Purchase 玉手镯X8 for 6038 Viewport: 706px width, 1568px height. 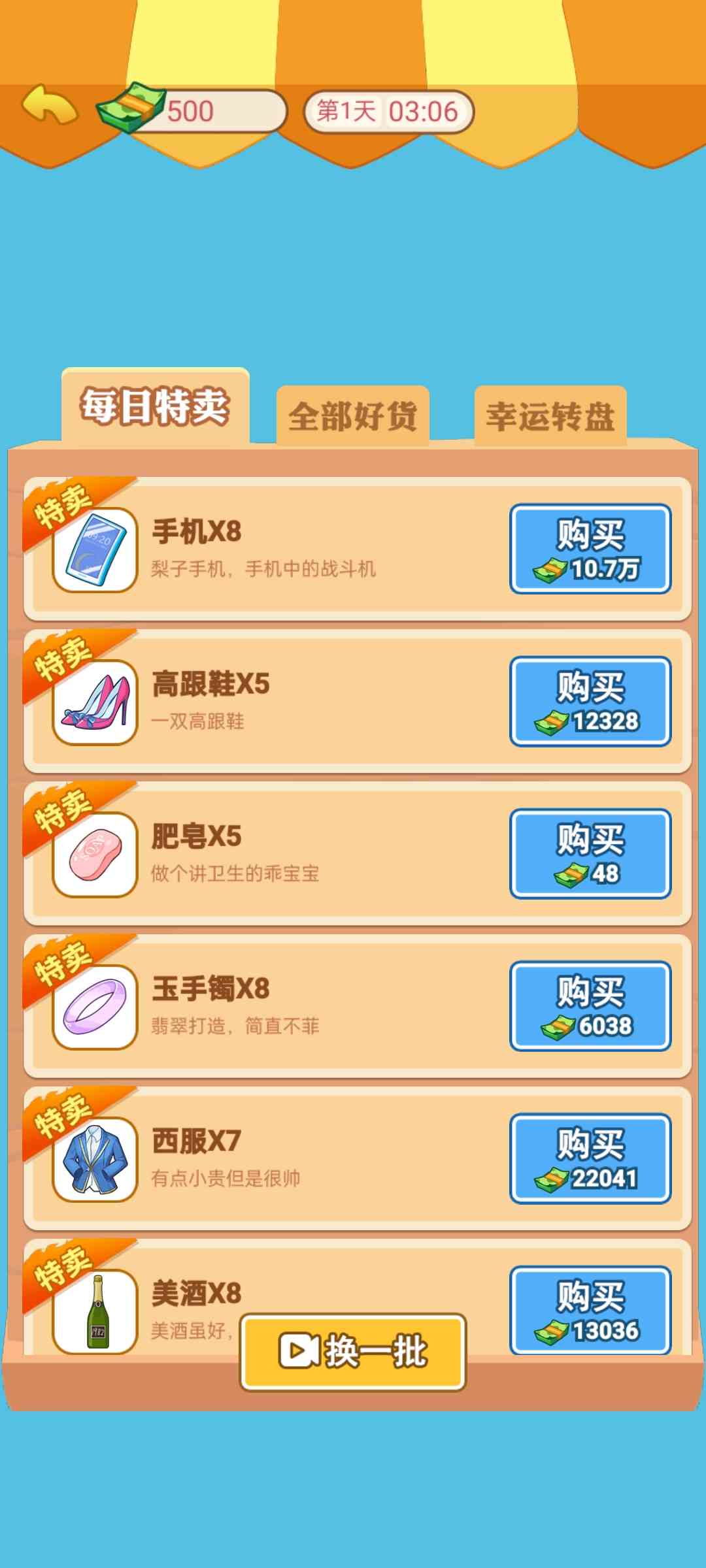pyautogui.click(x=590, y=1006)
